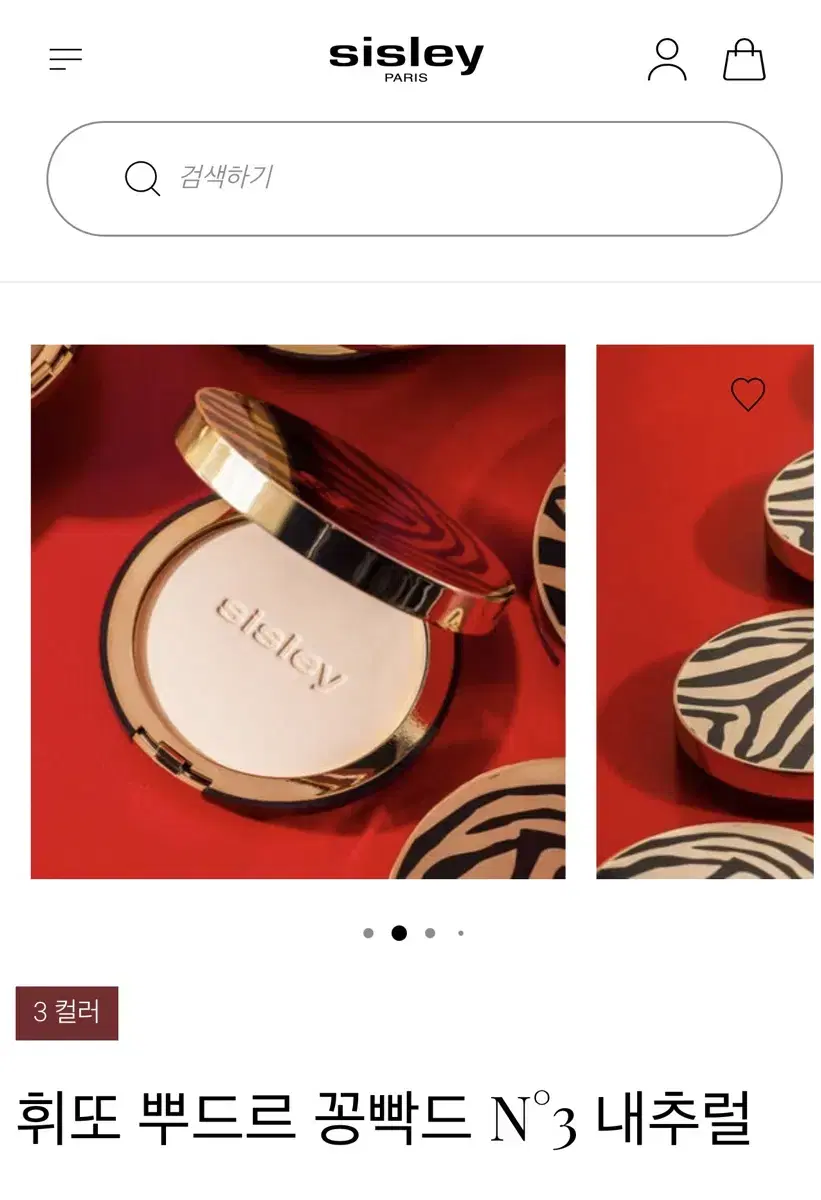Open the hamburger navigation menu
The height and width of the screenshot is (1200, 821).
[x=66, y=57]
